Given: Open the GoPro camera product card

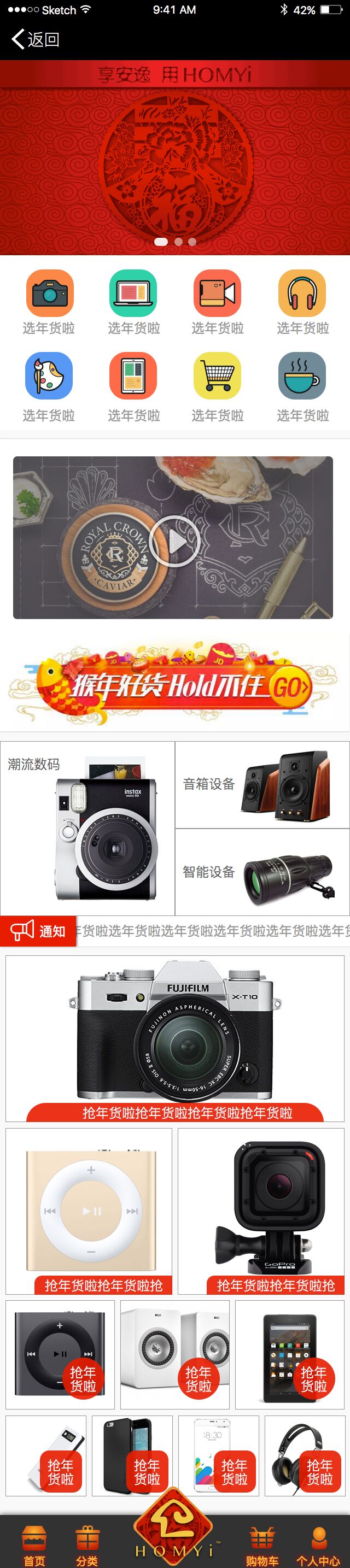Looking at the screenshot, I should pyautogui.click(x=262, y=1210).
